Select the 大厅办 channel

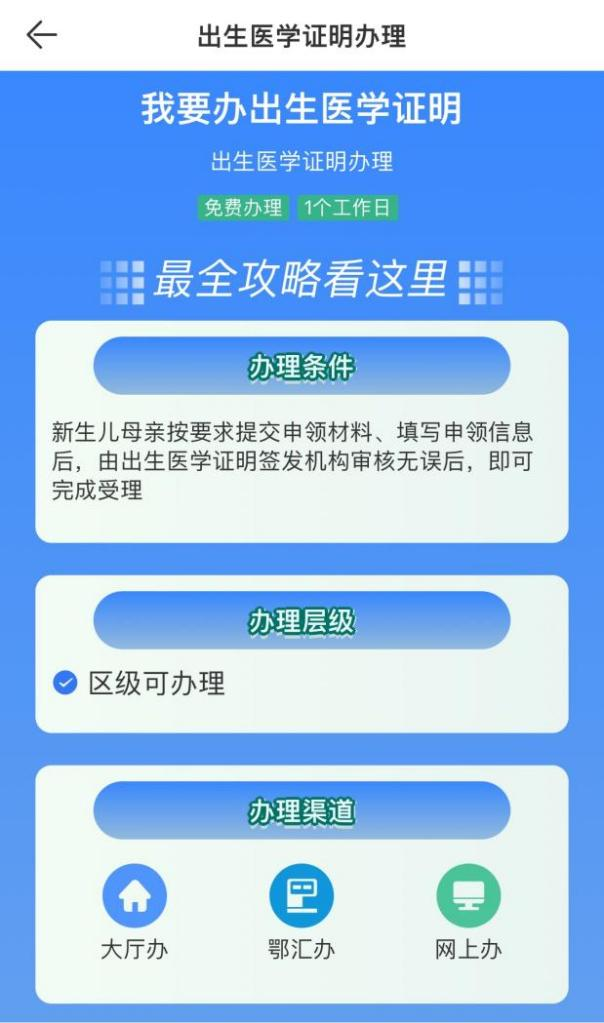tap(134, 897)
